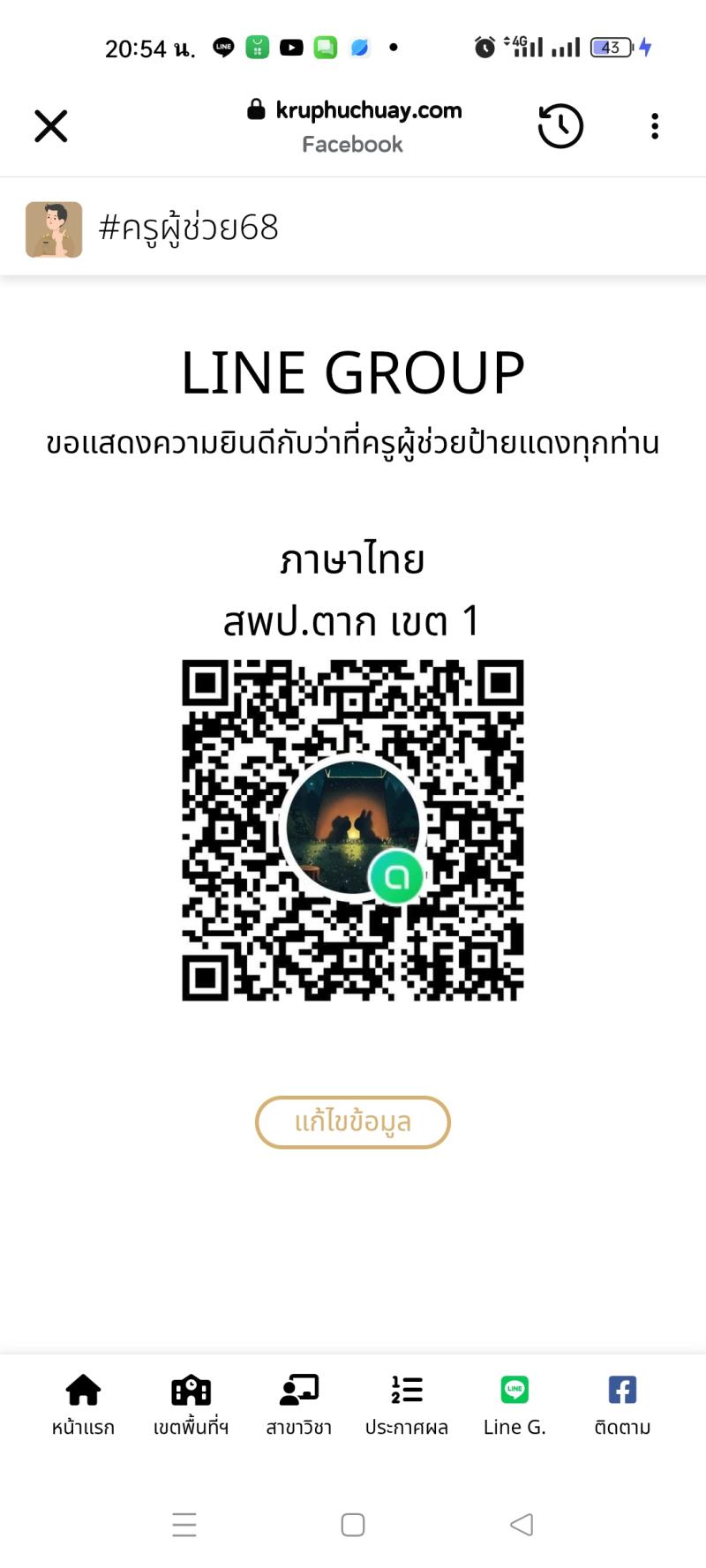706x1568 pixels.
Task: Go back with the system back button
Action: (x=522, y=1524)
